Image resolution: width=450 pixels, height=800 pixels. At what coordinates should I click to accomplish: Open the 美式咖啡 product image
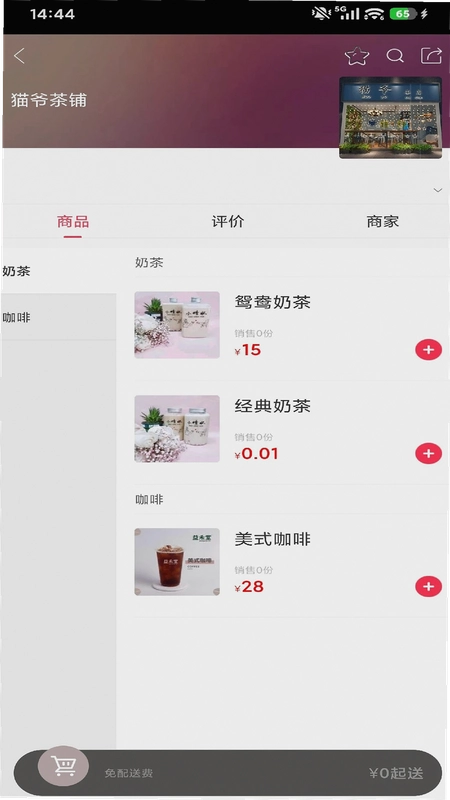pyautogui.click(x=177, y=562)
